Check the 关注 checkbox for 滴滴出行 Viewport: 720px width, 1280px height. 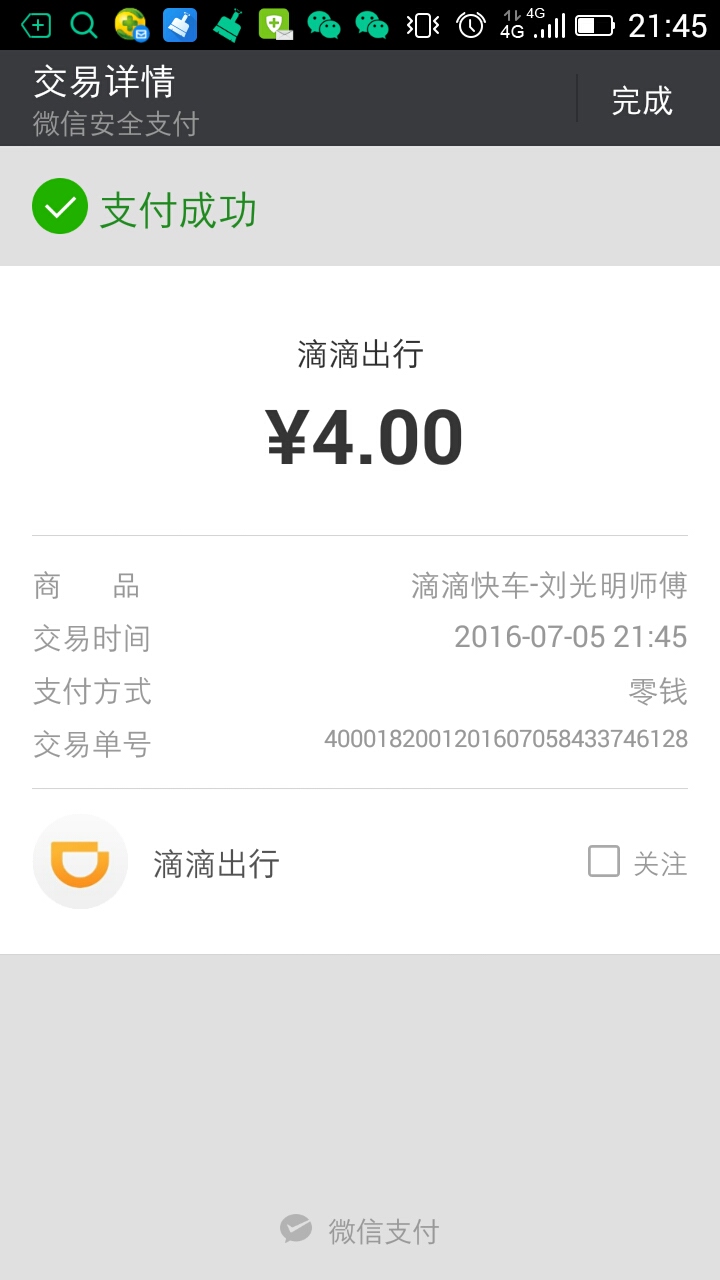[604, 861]
